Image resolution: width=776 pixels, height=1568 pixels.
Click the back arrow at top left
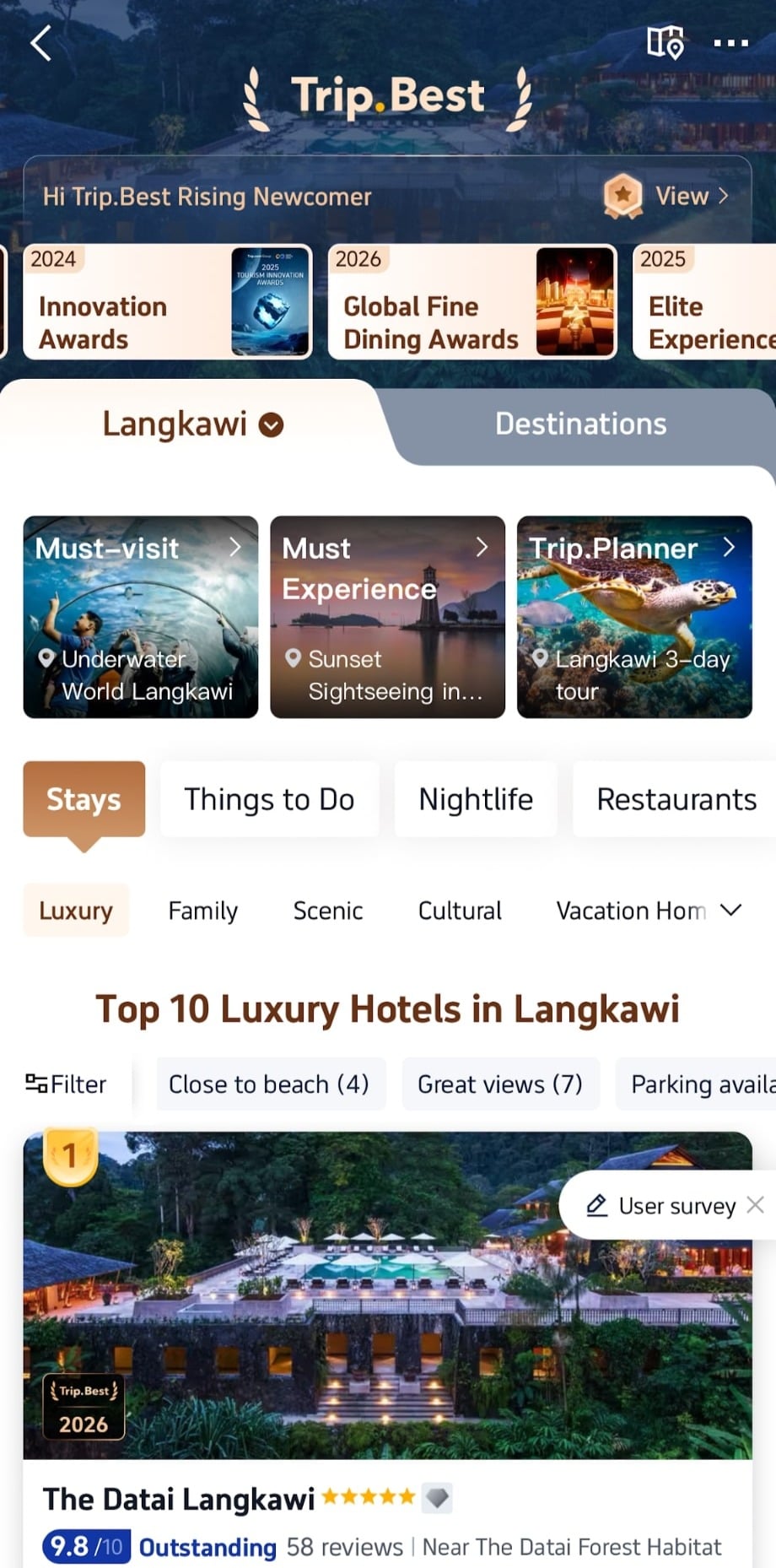tap(40, 43)
